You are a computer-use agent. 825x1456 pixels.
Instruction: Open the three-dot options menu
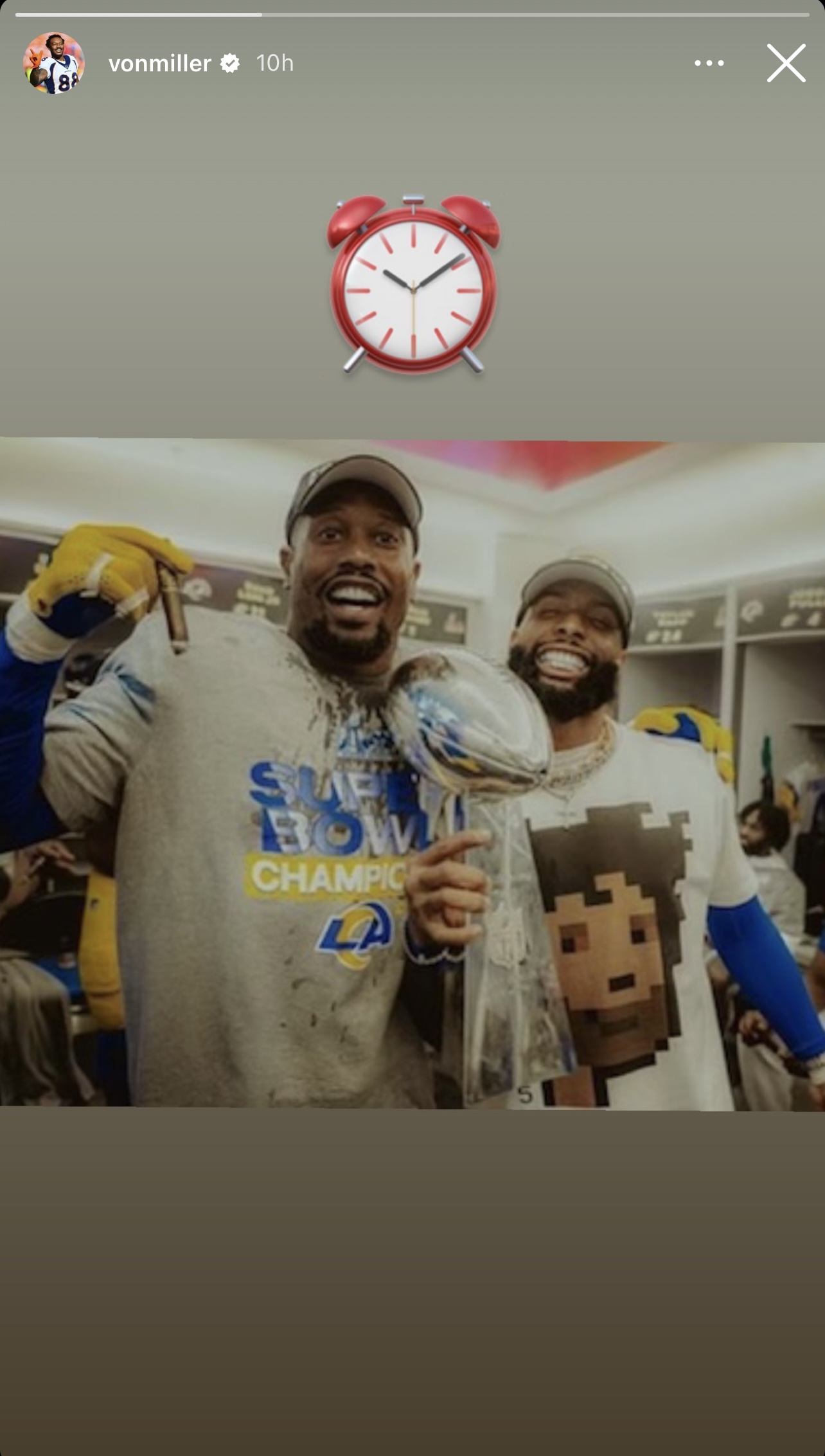(709, 63)
